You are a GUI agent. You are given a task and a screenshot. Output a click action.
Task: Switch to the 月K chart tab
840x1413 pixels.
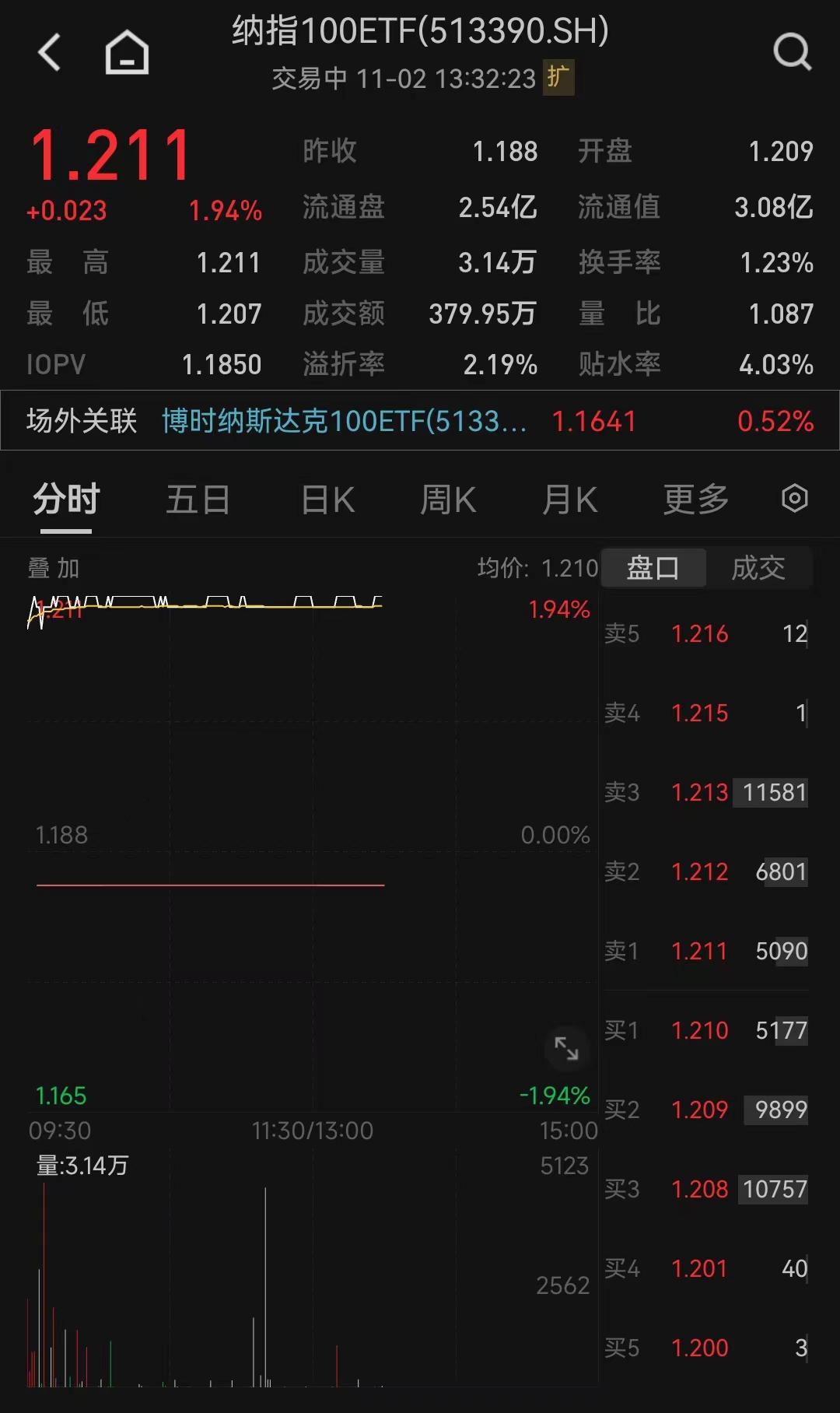(569, 500)
